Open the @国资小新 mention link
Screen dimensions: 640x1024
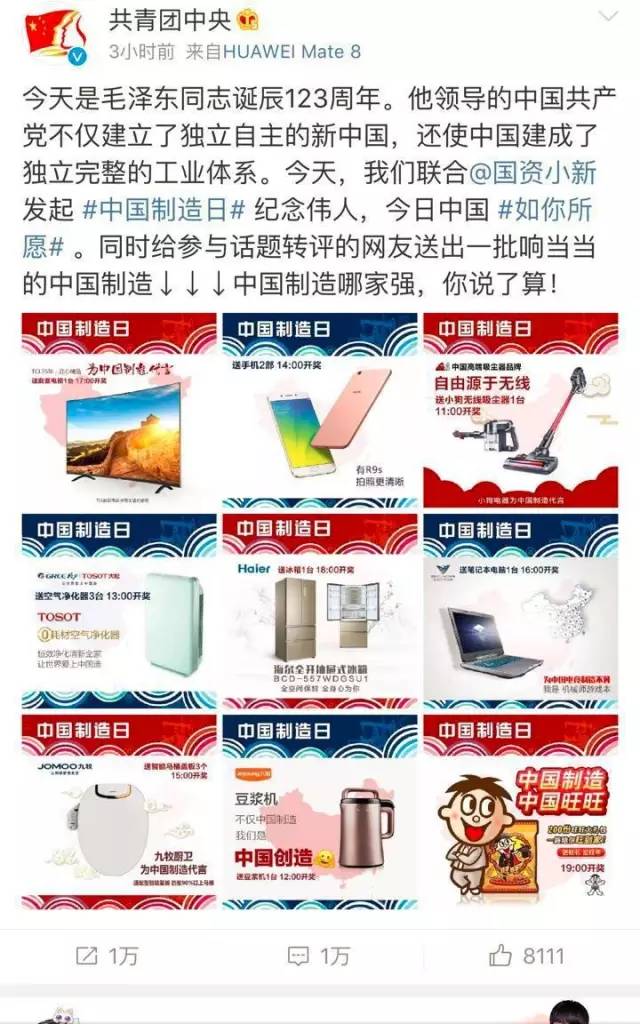532,172
